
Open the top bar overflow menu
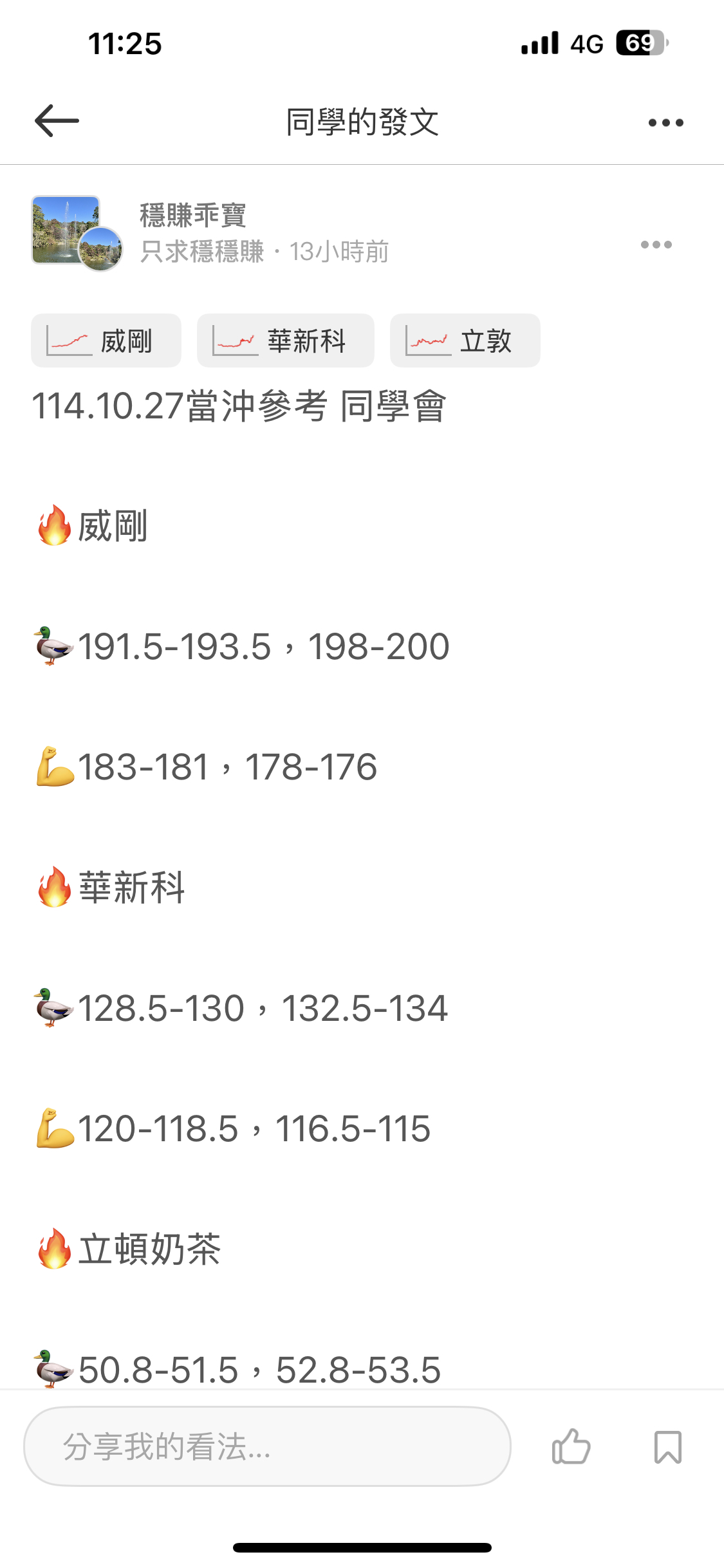pyautogui.click(x=665, y=122)
